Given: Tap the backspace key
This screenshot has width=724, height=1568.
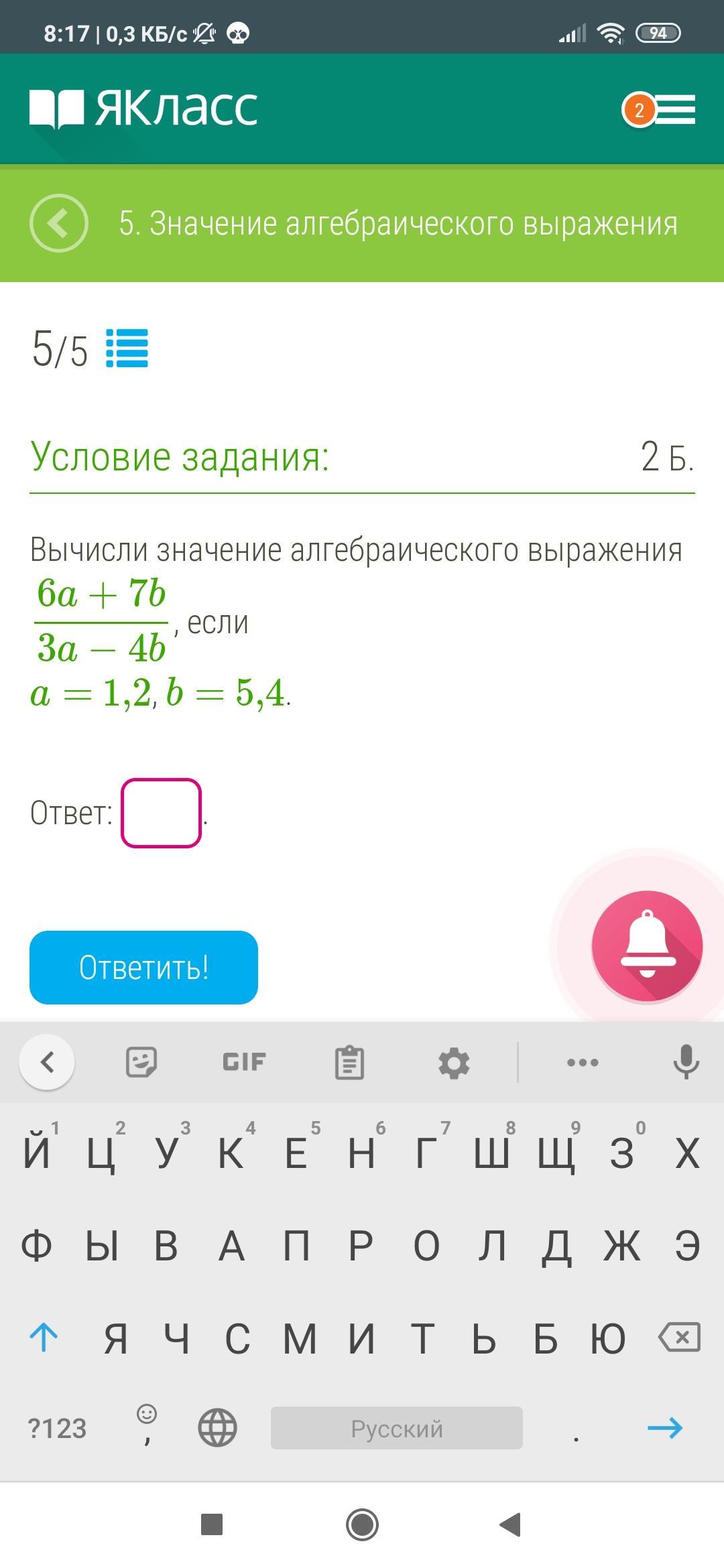Looking at the screenshot, I should [x=680, y=1337].
